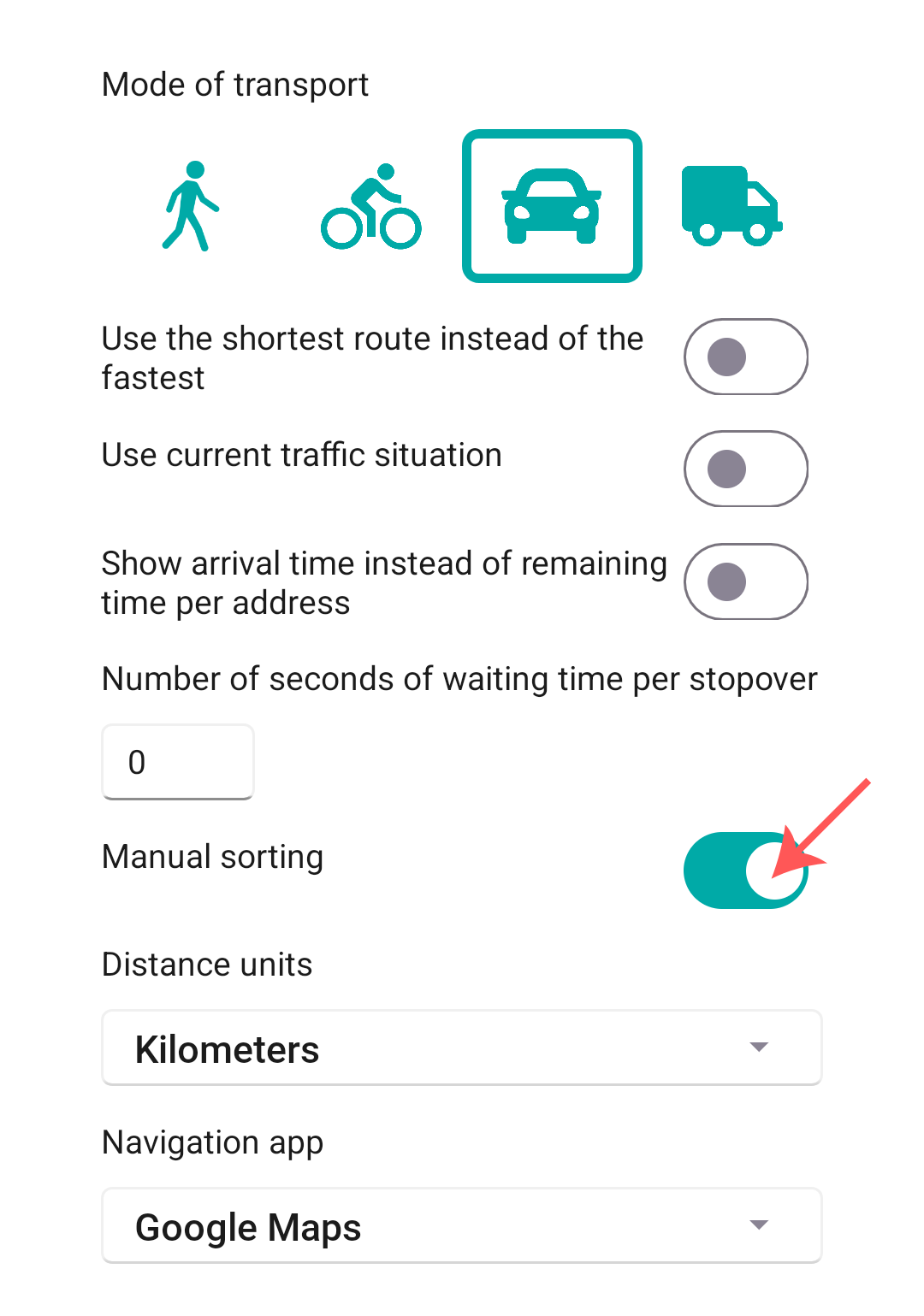Image resolution: width=924 pixels, height=1316 pixels.
Task: Enable shortest route instead of fastest
Action: 745,357
